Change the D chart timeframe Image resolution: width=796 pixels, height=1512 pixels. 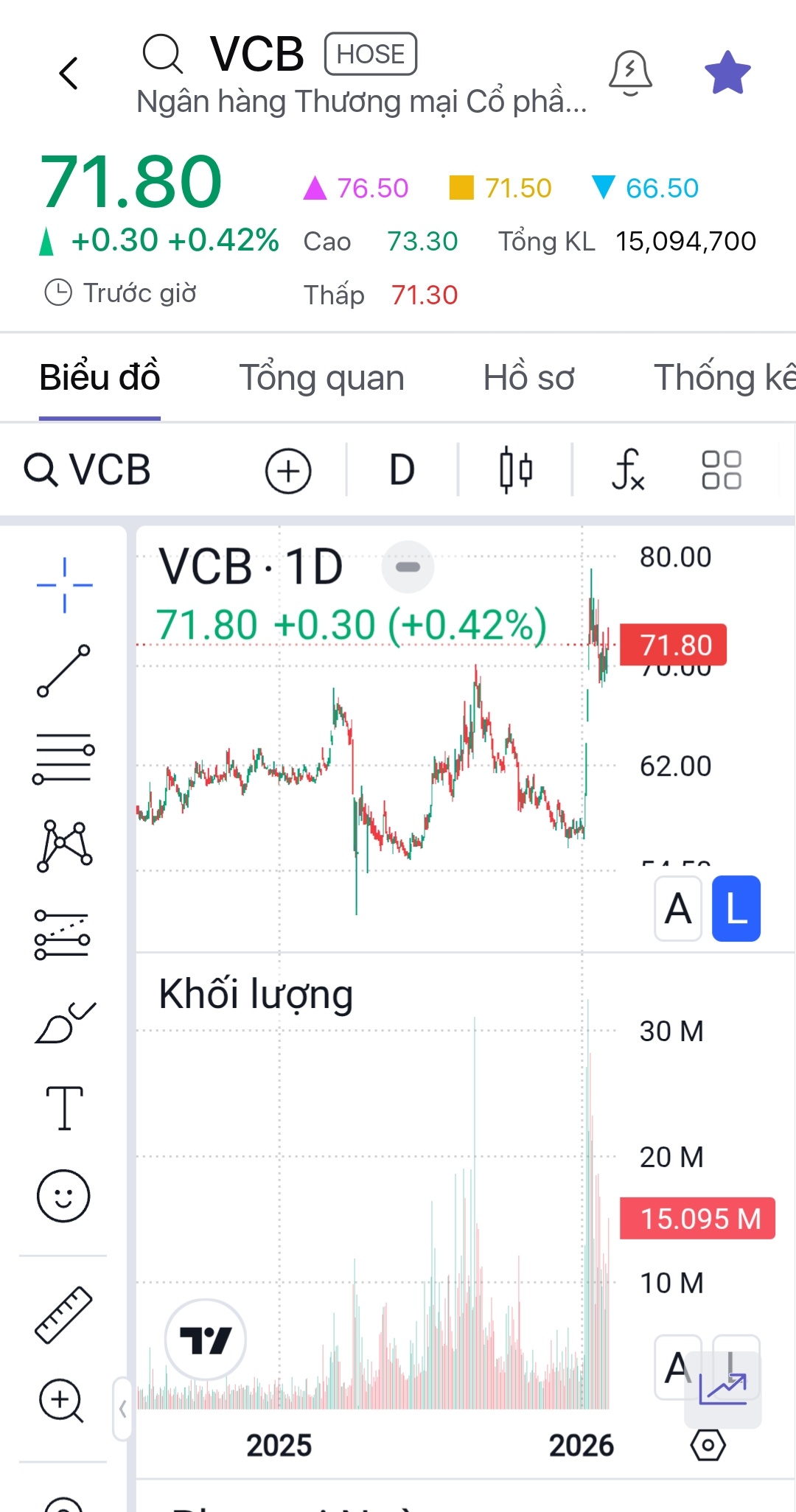402,470
